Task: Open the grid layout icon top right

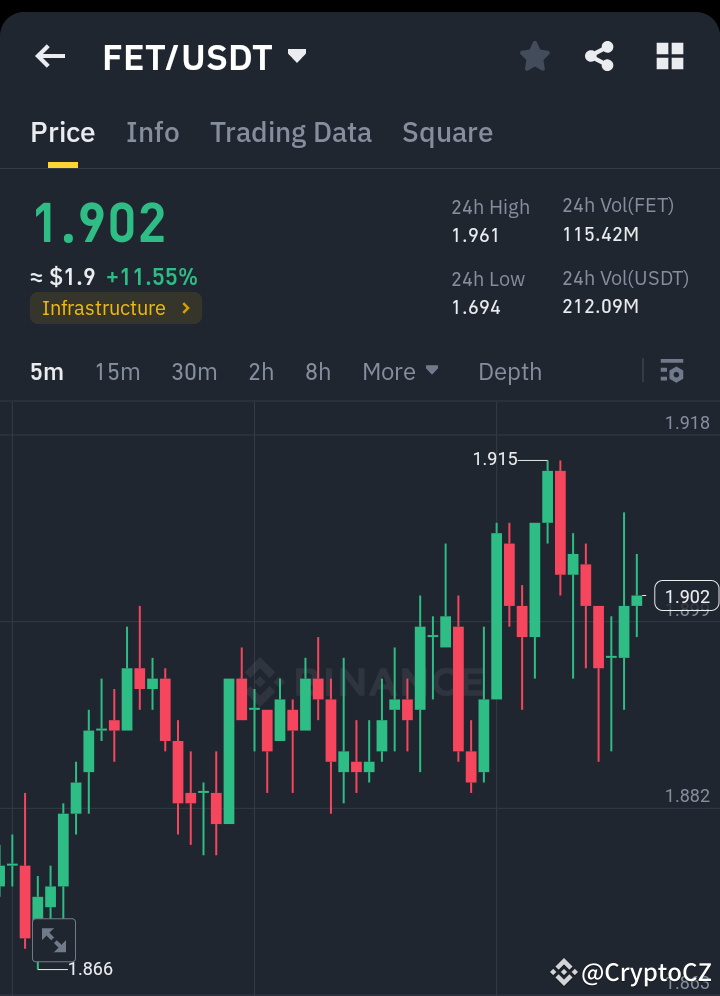Action: click(668, 57)
